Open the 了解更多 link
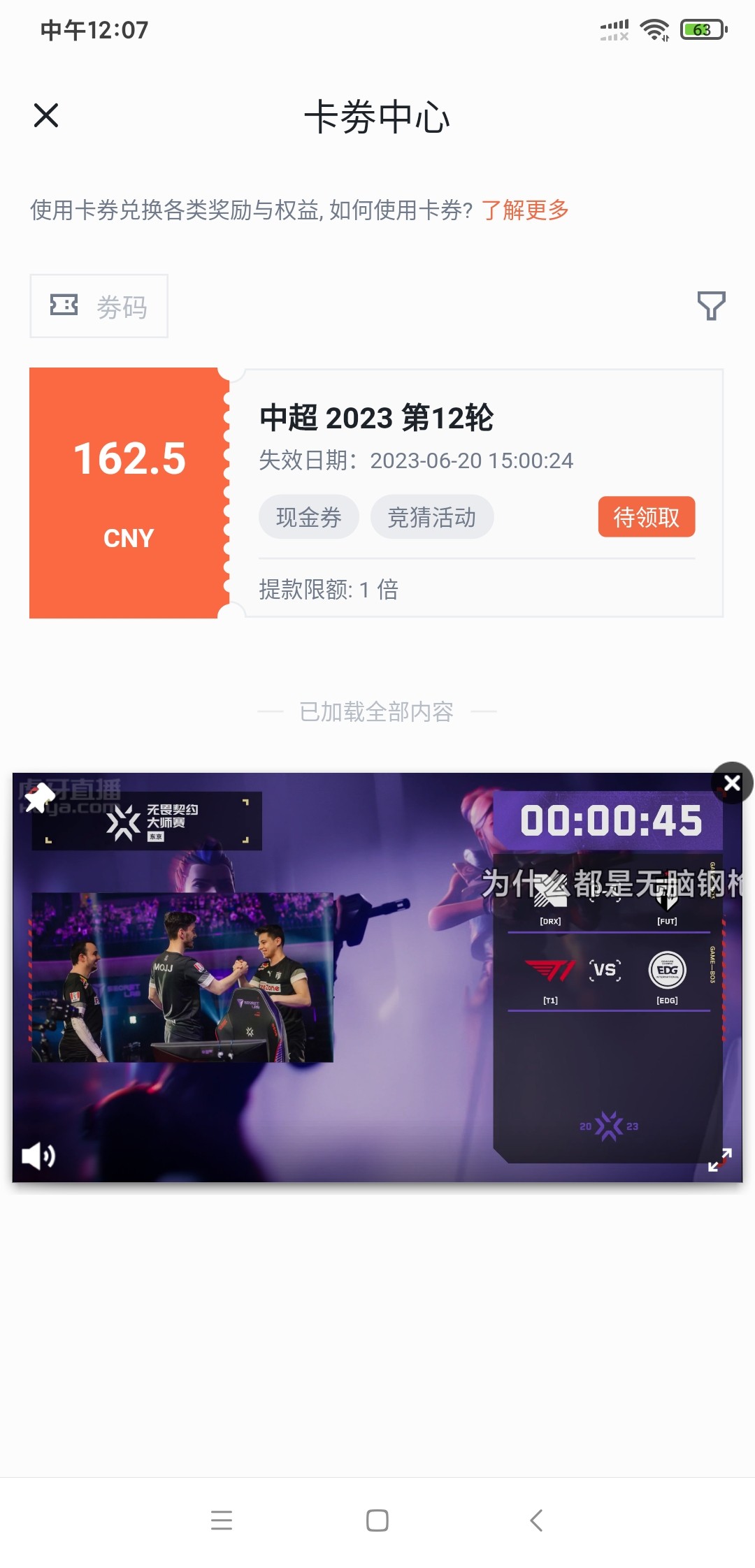 pos(525,210)
